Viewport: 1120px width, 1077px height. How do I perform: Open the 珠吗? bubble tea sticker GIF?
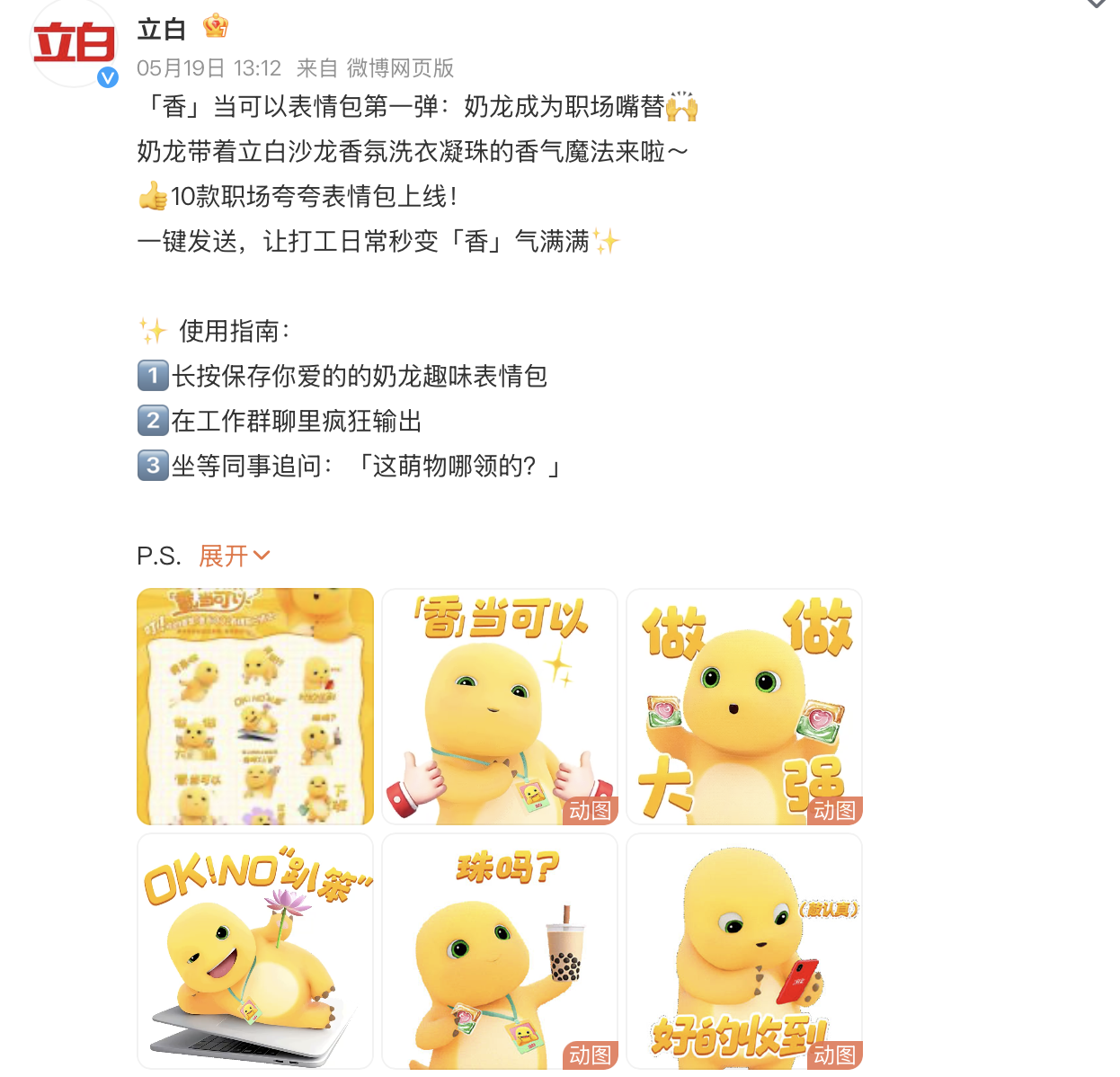[500, 951]
